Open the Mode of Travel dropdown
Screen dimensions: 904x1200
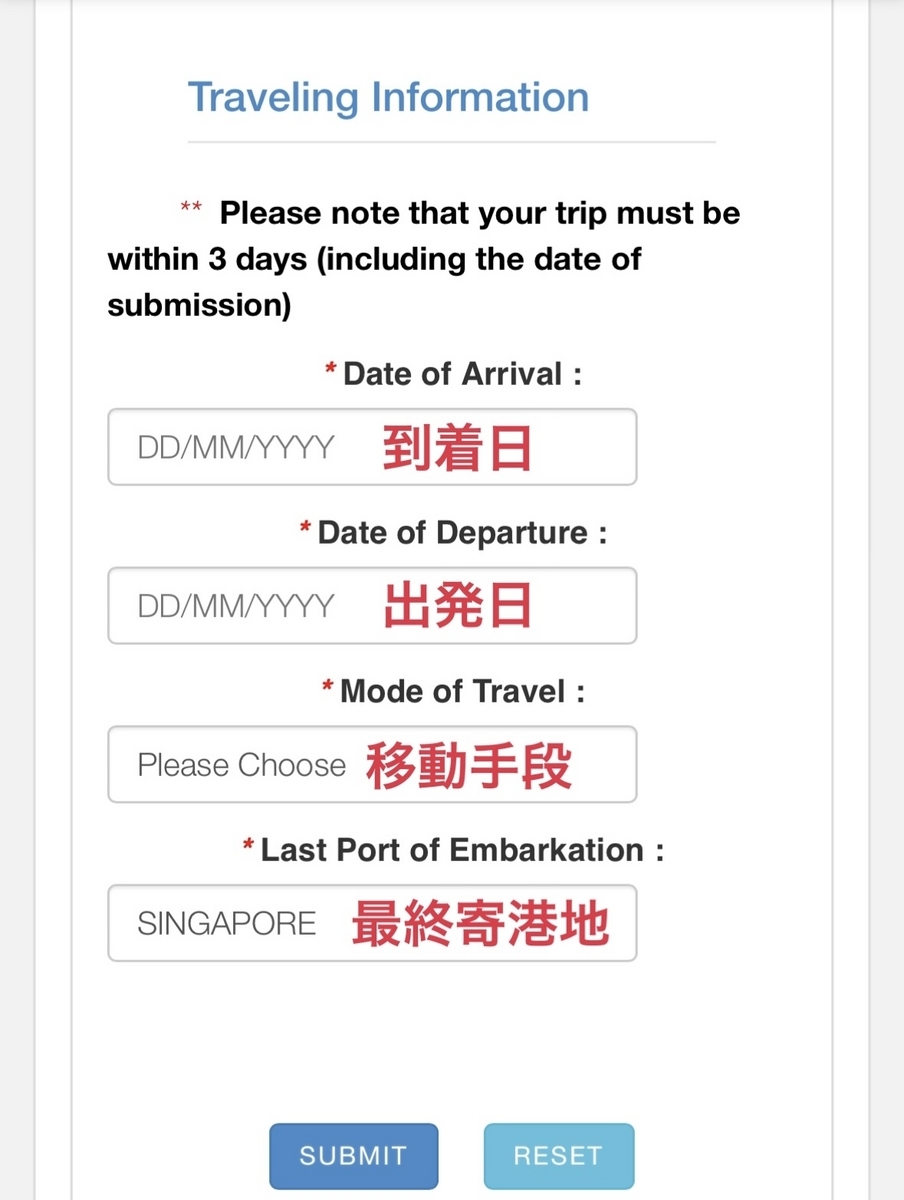371,765
